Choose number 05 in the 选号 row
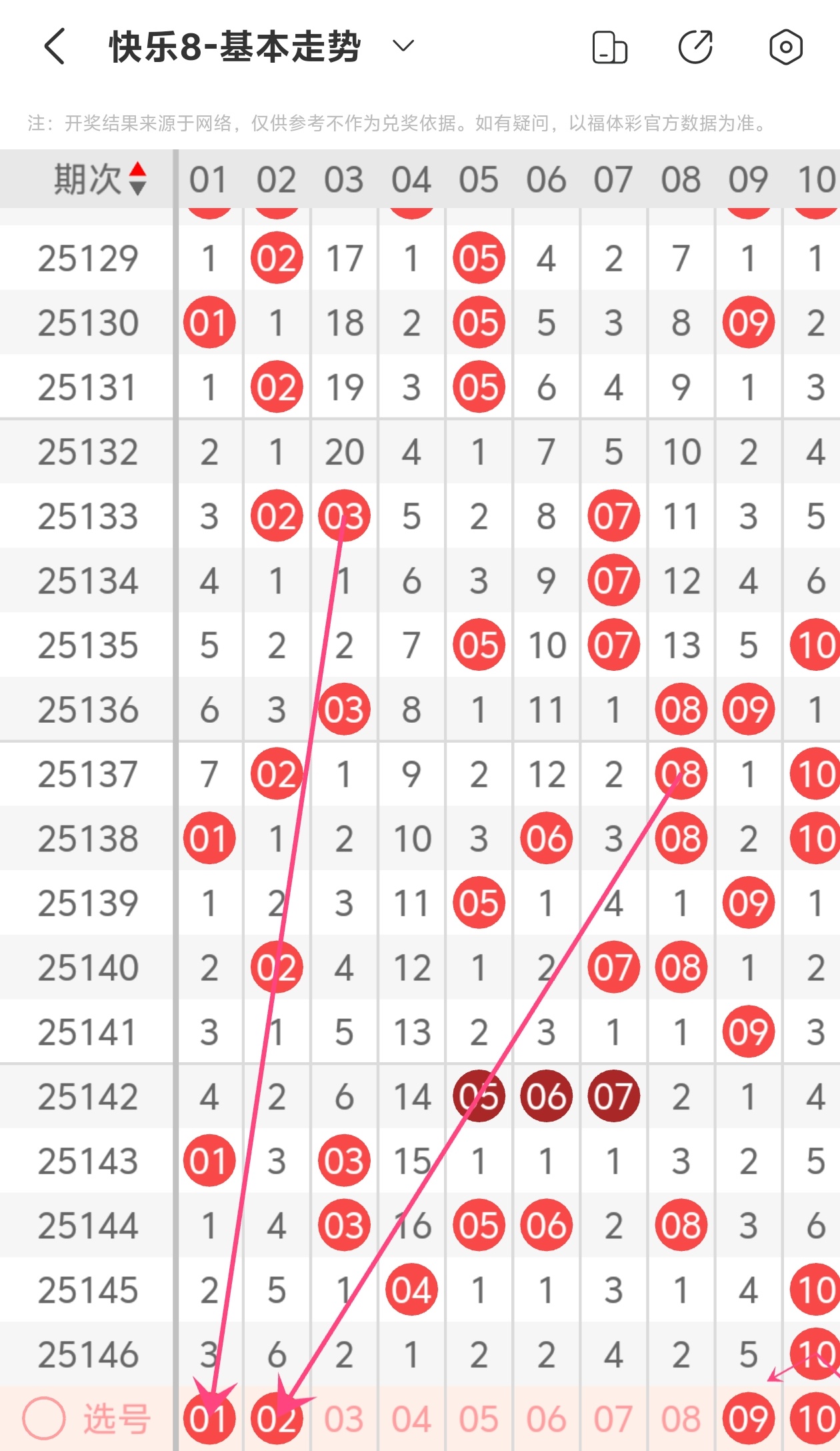The image size is (840, 1451). pos(479,1418)
